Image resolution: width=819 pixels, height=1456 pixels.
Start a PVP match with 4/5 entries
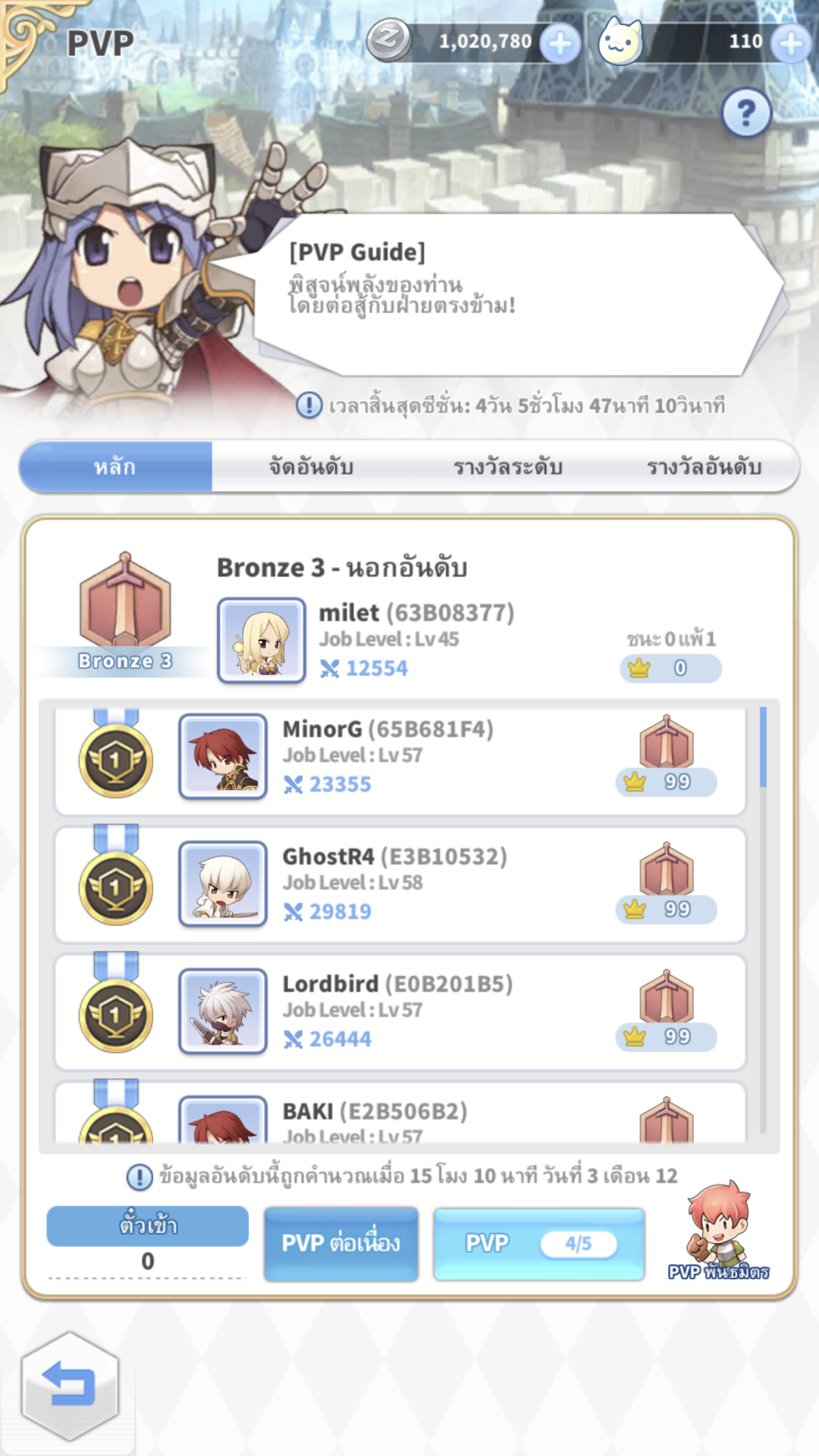[538, 1244]
